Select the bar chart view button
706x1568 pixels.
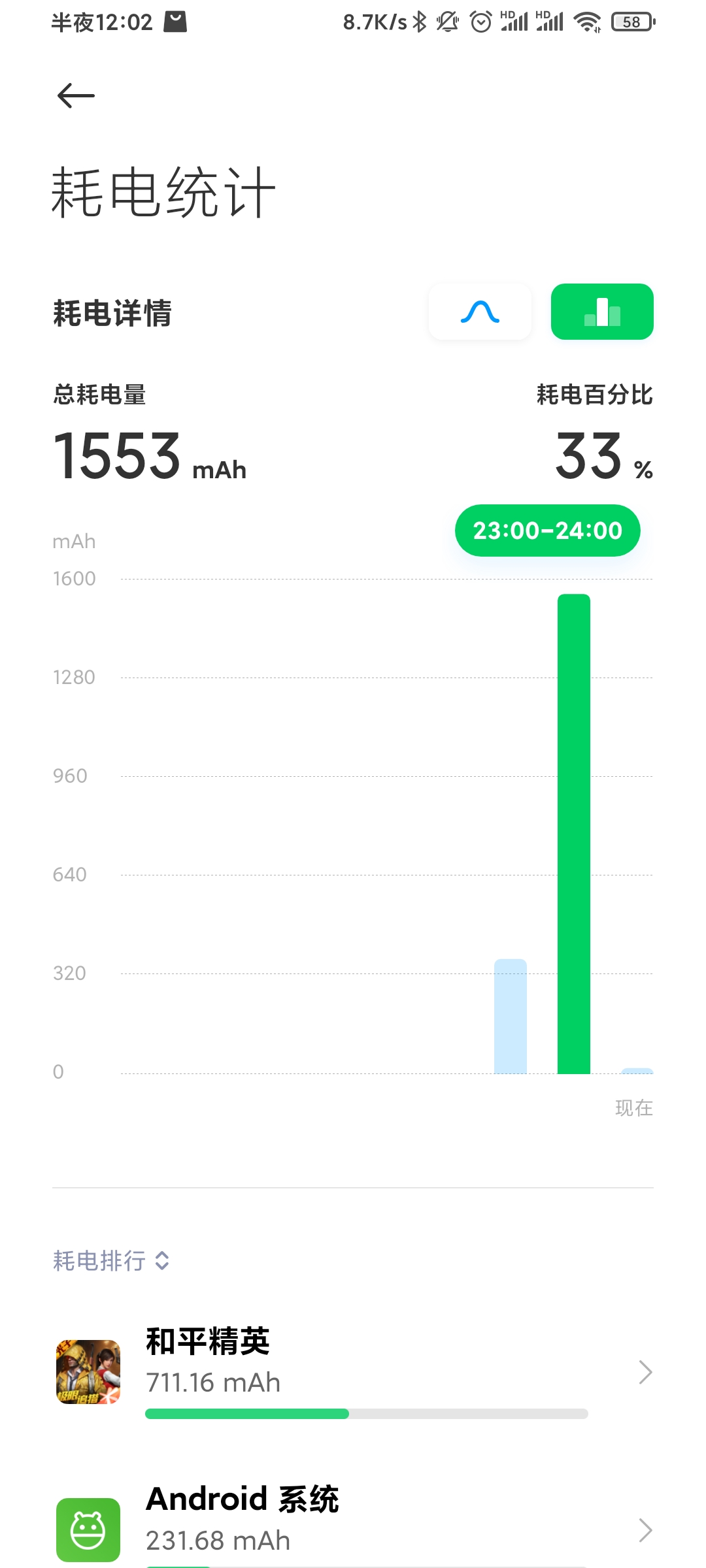(x=602, y=312)
